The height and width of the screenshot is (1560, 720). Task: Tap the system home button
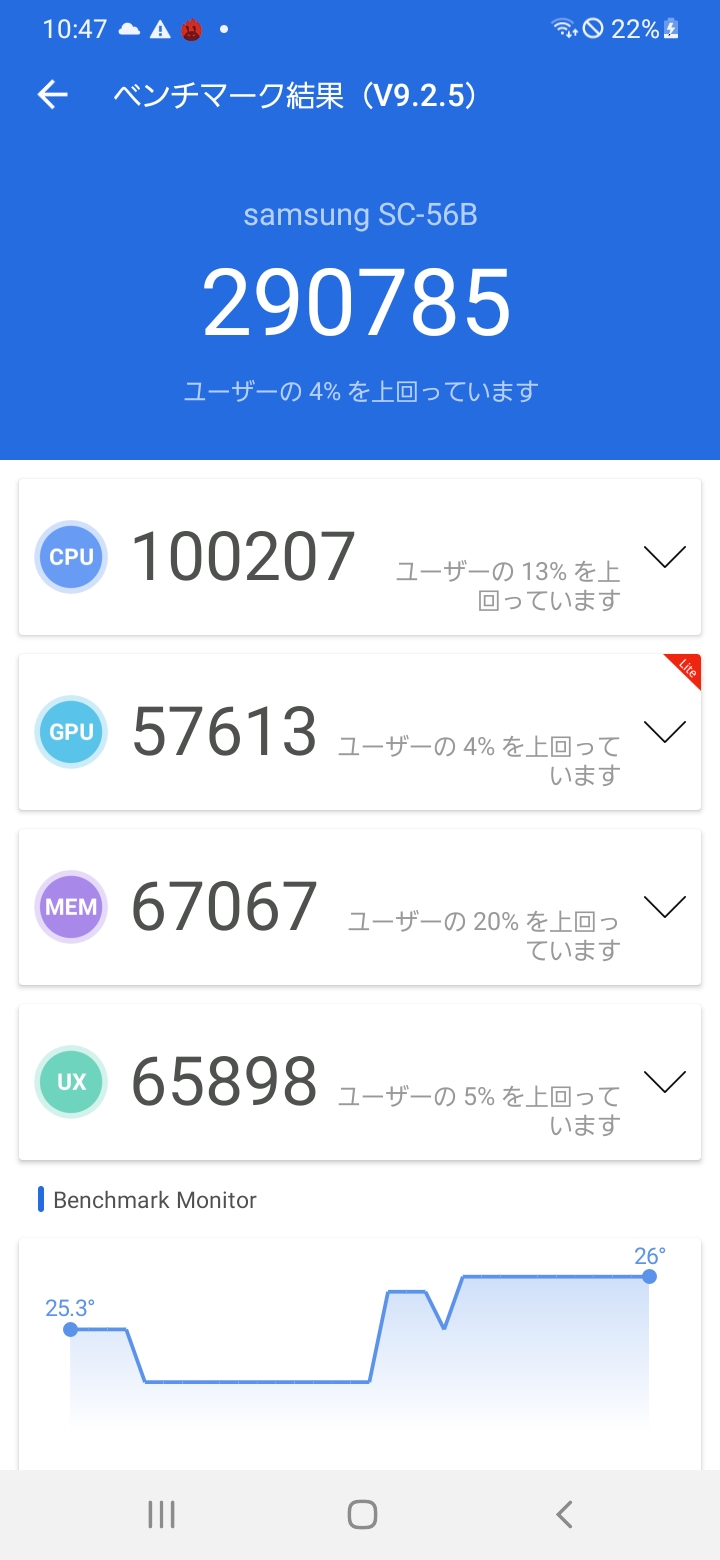click(362, 1515)
